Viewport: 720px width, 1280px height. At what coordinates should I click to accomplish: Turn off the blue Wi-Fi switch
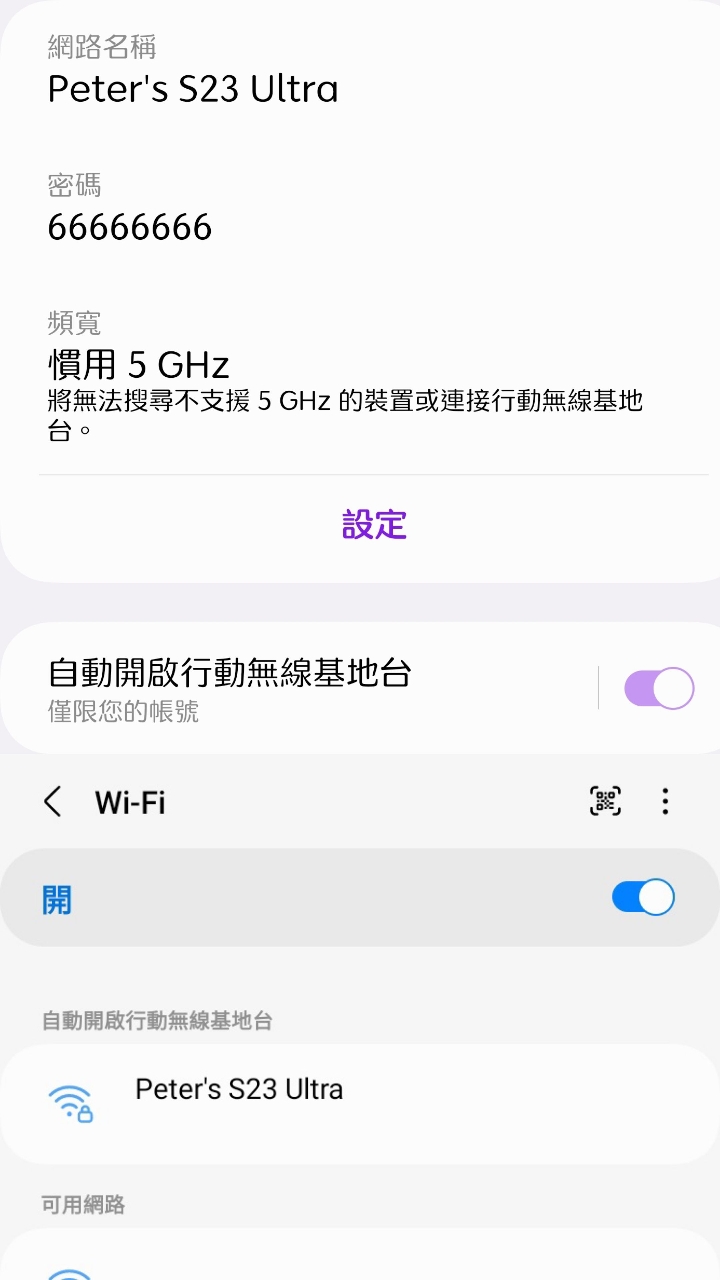pos(643,897)
